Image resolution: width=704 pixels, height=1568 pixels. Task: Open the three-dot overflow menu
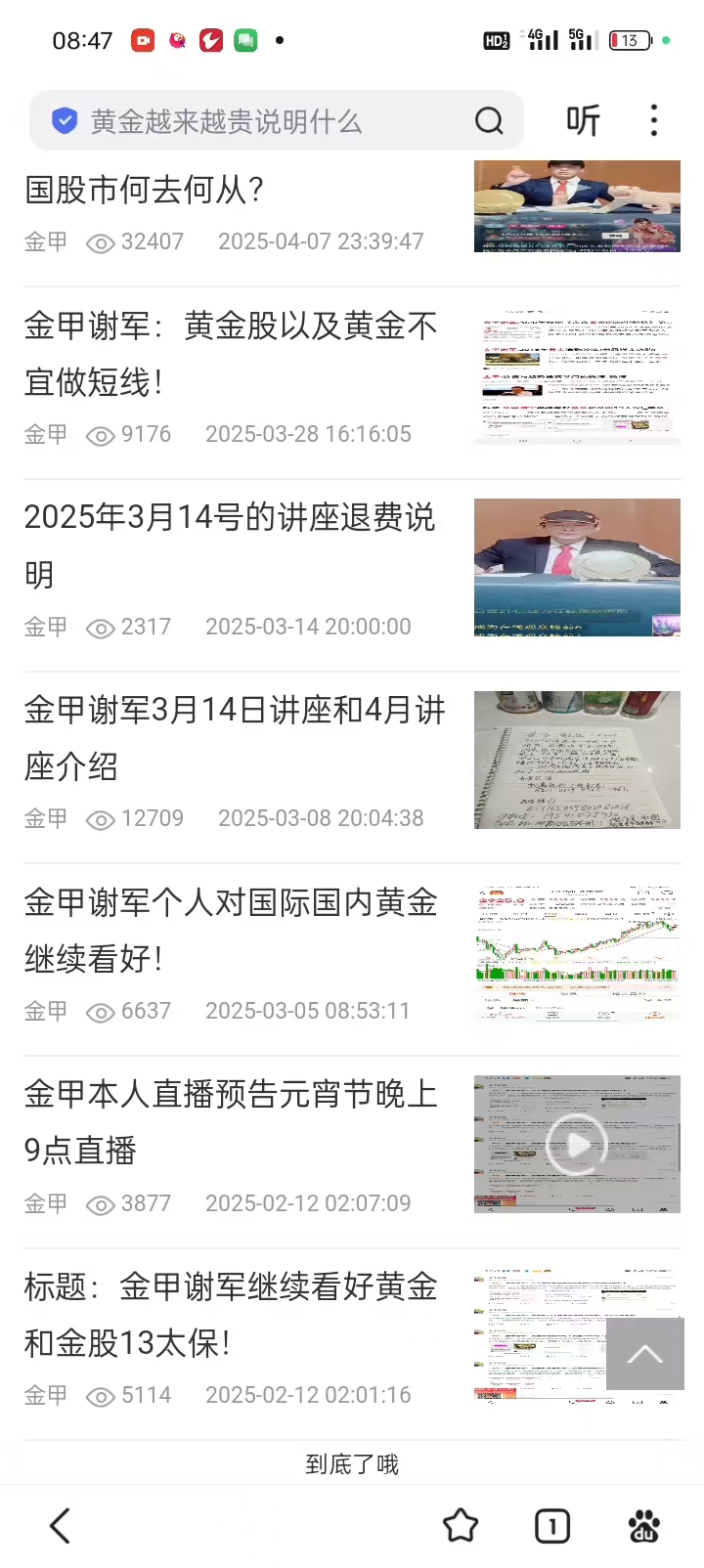click(x=654, y=121)
